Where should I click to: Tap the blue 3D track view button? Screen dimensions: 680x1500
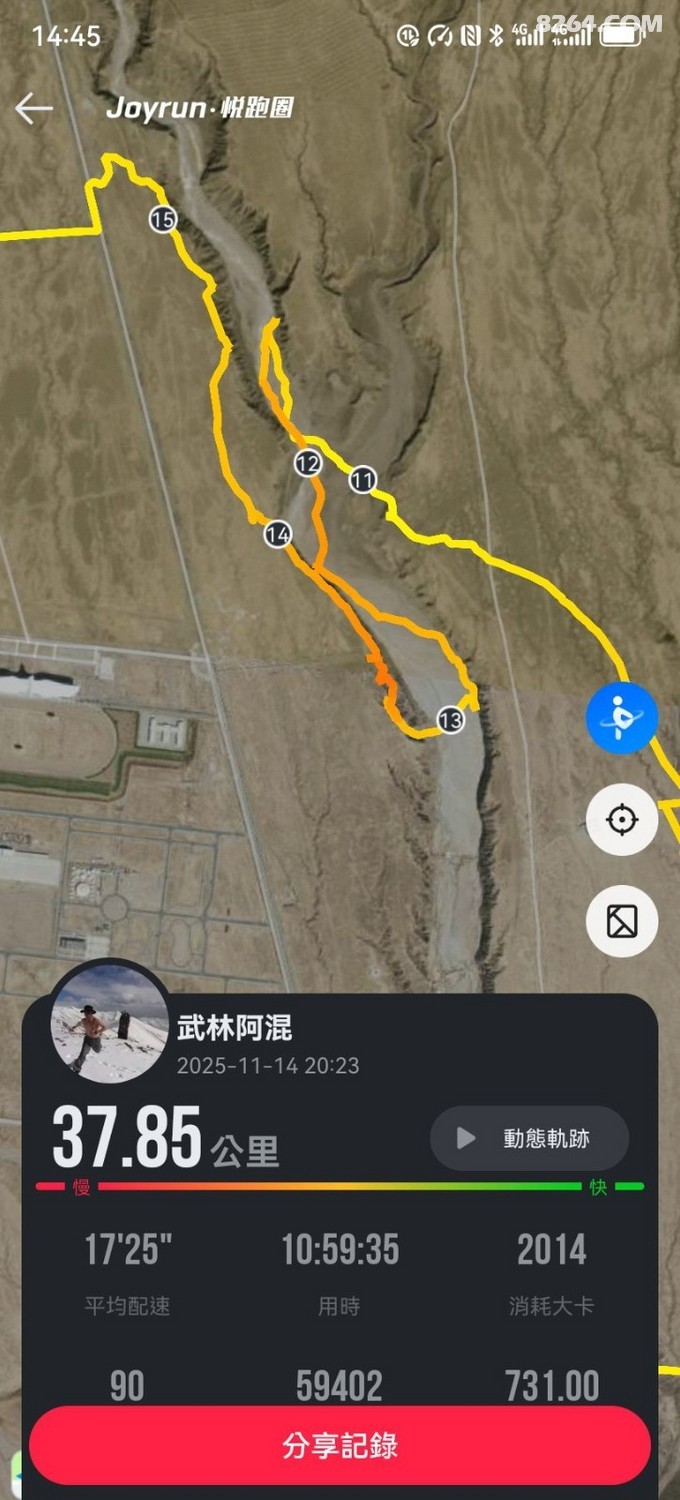pos(621,718)
